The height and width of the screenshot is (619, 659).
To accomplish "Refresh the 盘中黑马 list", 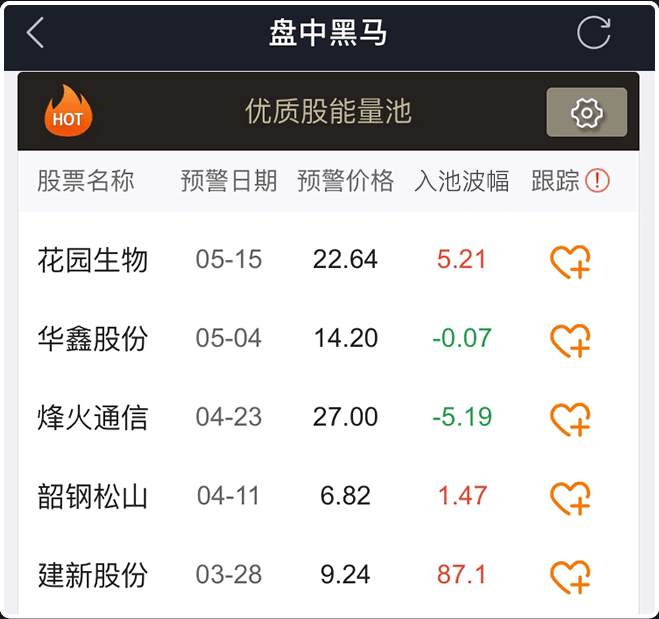I will pyautogui.click(x=593, y=33).
